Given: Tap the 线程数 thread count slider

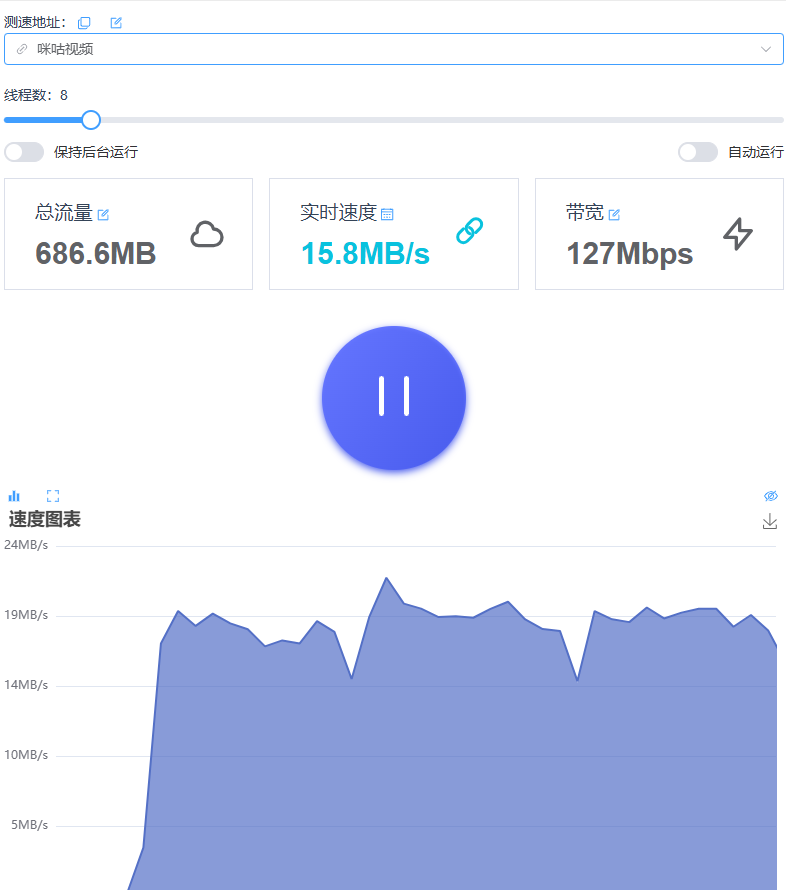Looking at the screenshot, I should [x=91, y=120].
